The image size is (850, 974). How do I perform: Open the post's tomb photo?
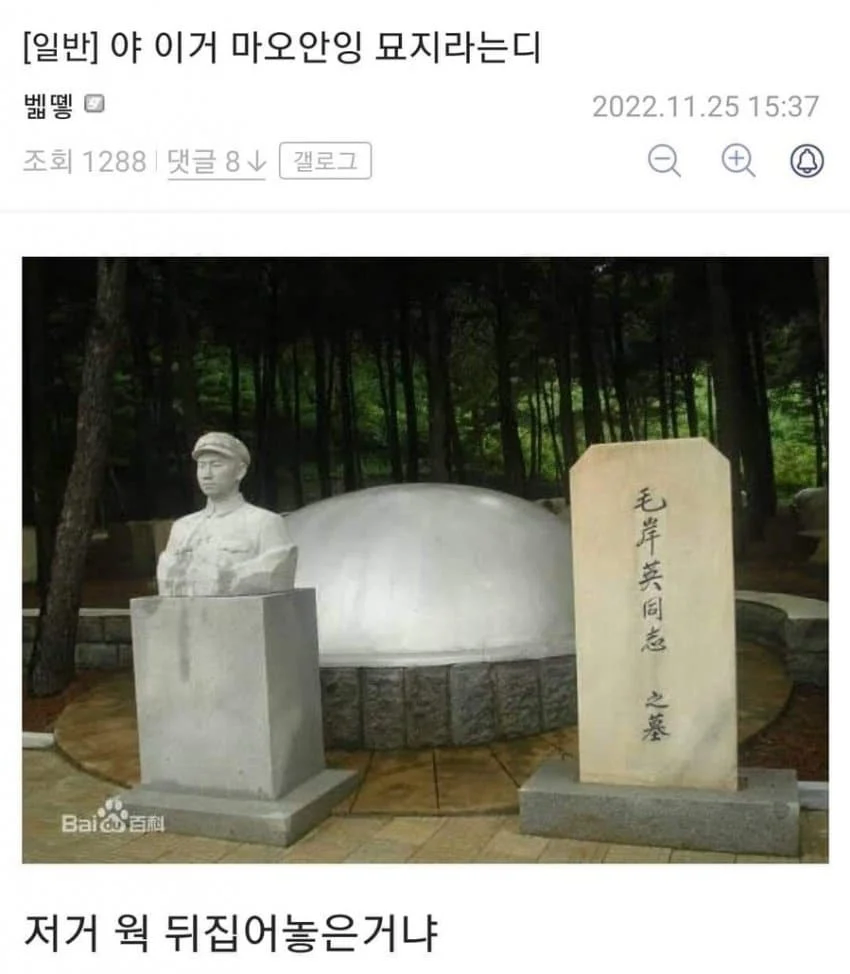(x=425, y=560)
